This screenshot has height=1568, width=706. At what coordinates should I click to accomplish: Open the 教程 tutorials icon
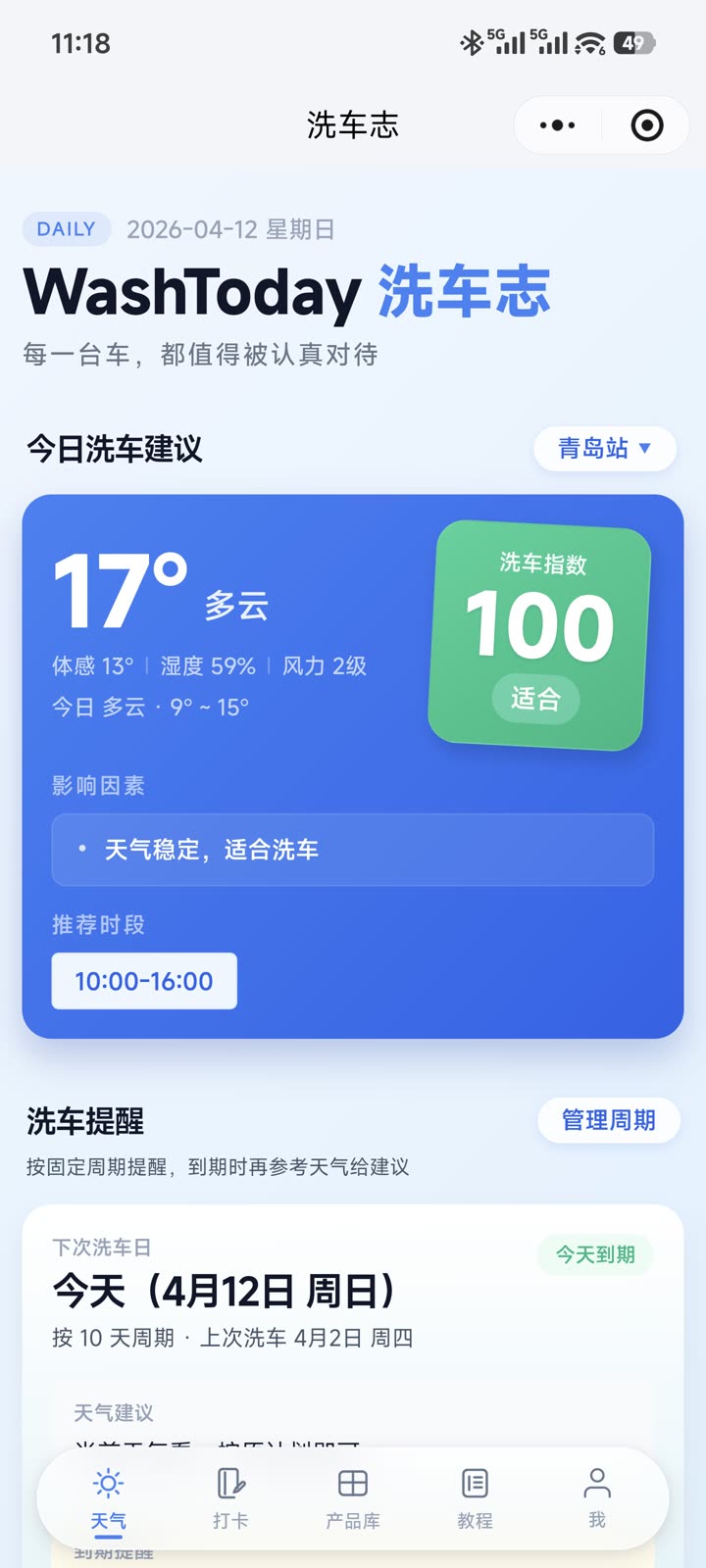coord(475,1483)
